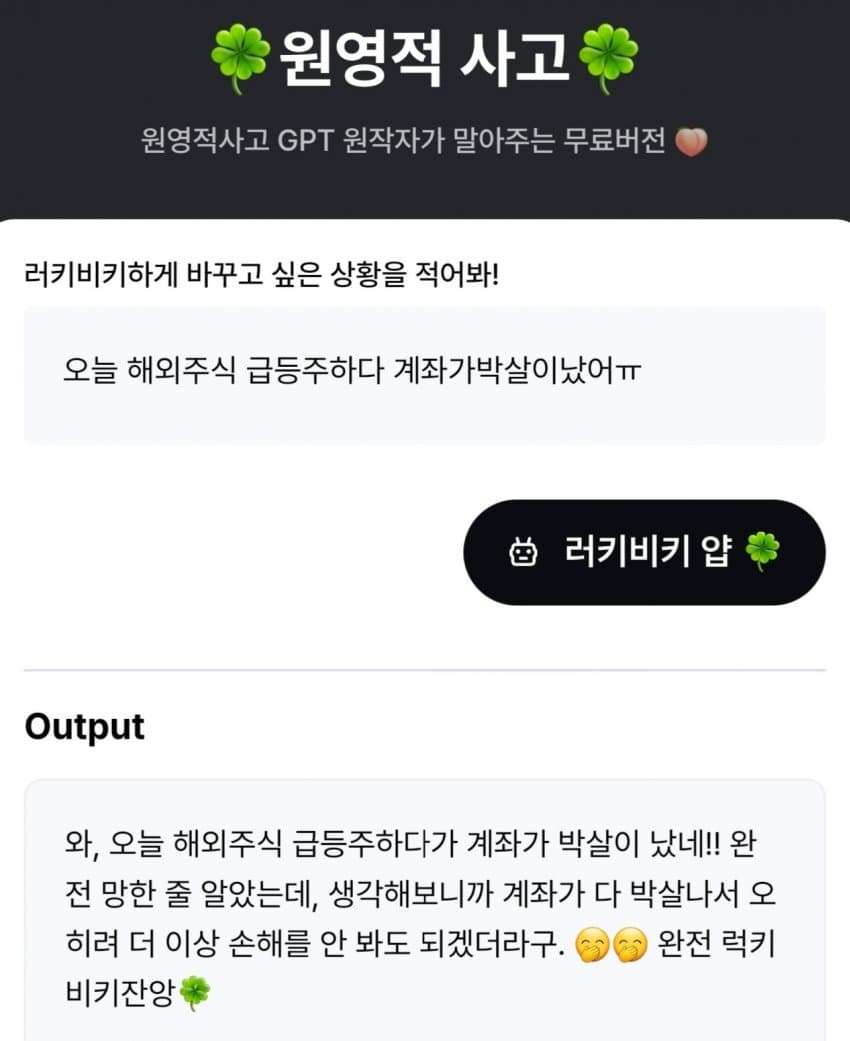This screenshot has width=850, height=1041.
Task: Tap the situation text input box
Action: click(424, 375)
